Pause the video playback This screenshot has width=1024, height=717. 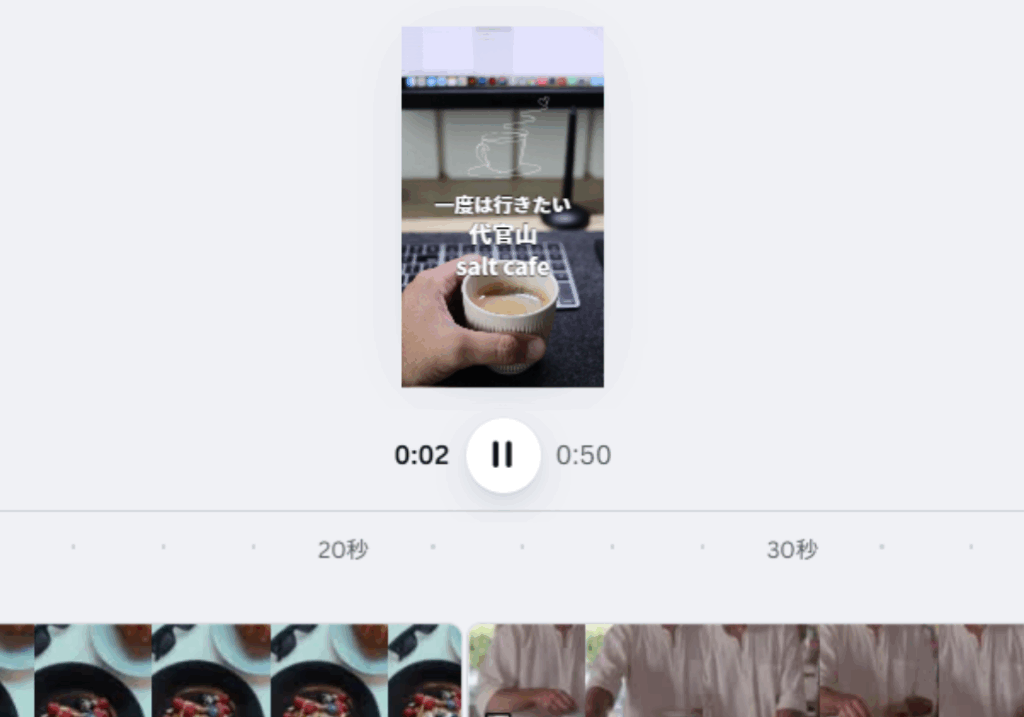[x=503, y=455]
